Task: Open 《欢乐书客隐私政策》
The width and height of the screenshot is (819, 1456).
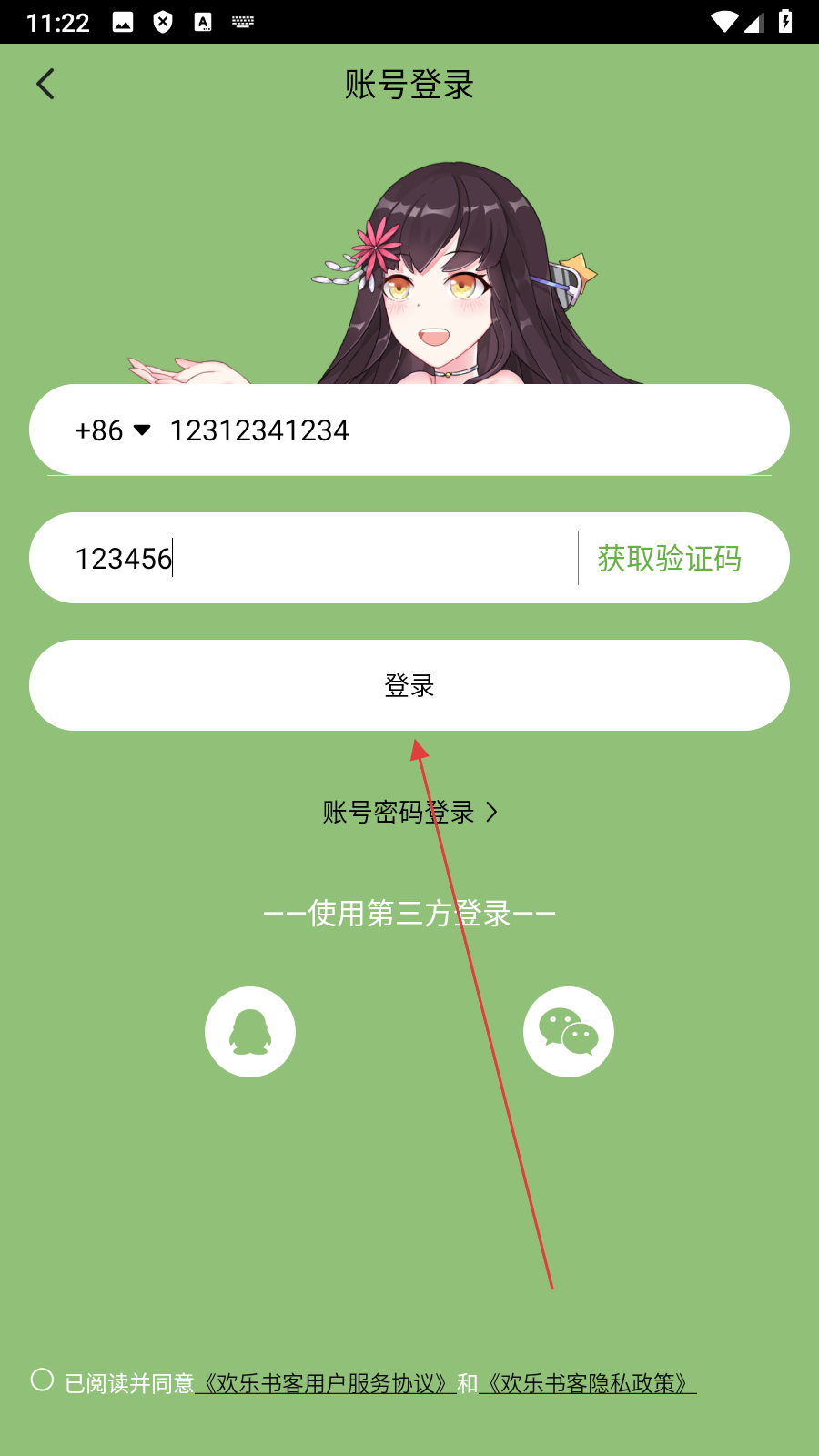Action: 587,1383
